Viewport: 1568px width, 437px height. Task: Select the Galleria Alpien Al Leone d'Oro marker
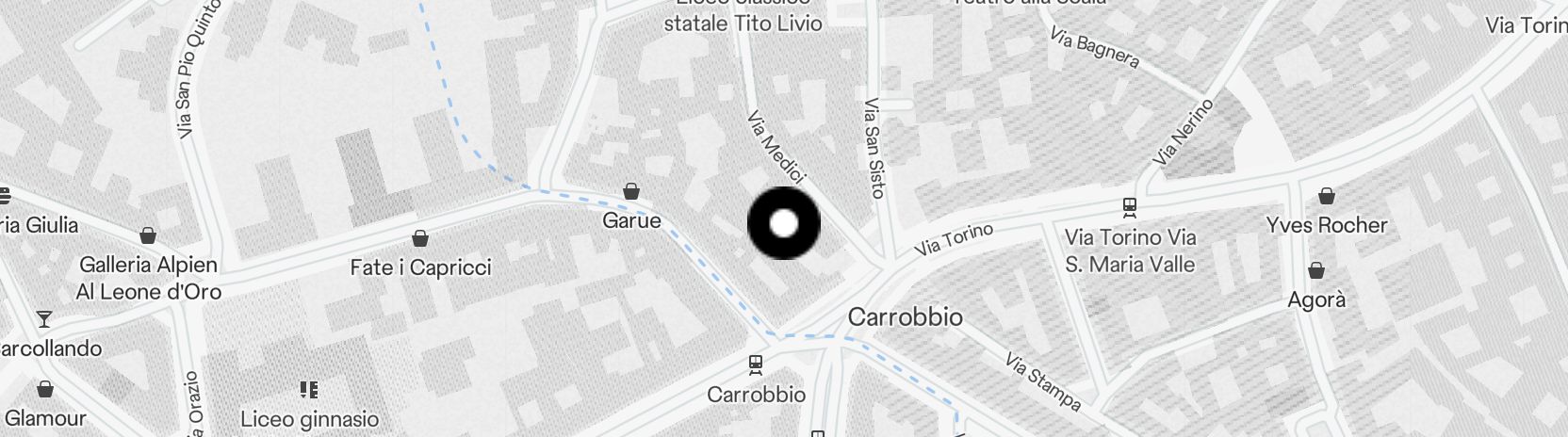click(x=148, y=235)
